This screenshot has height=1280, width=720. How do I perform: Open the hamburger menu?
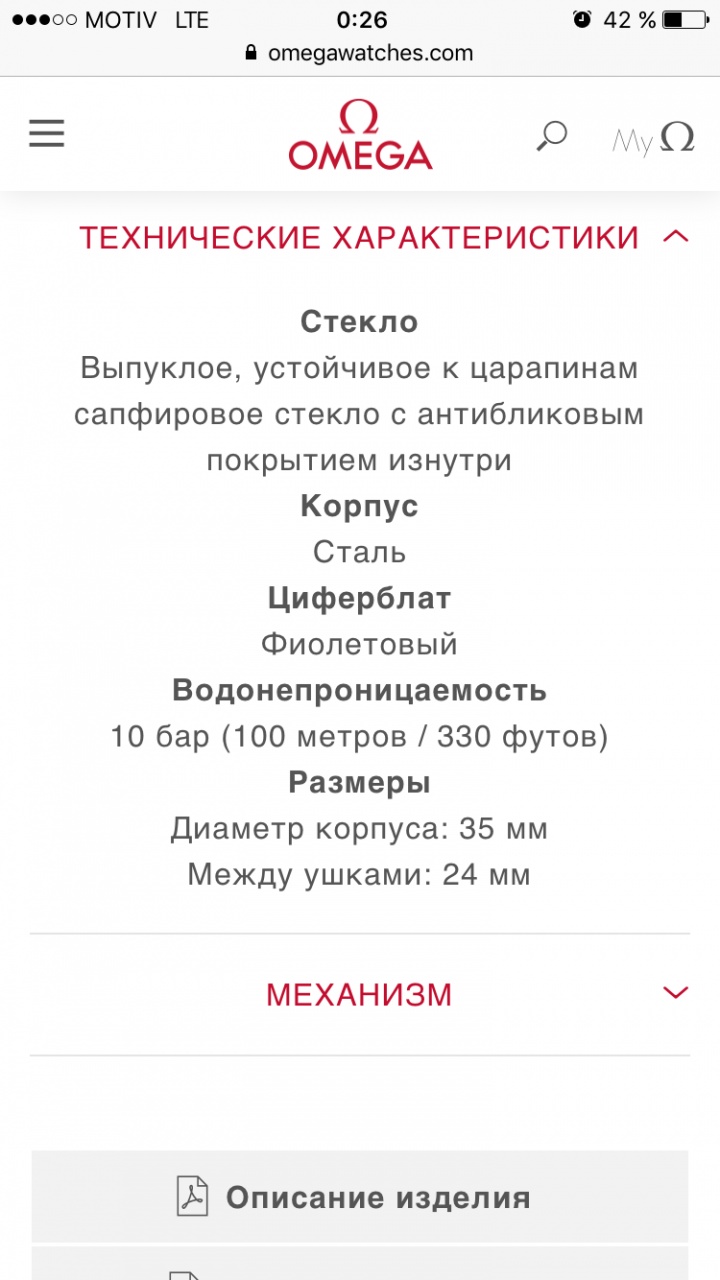pyautogui.click(x=47, y=134)
